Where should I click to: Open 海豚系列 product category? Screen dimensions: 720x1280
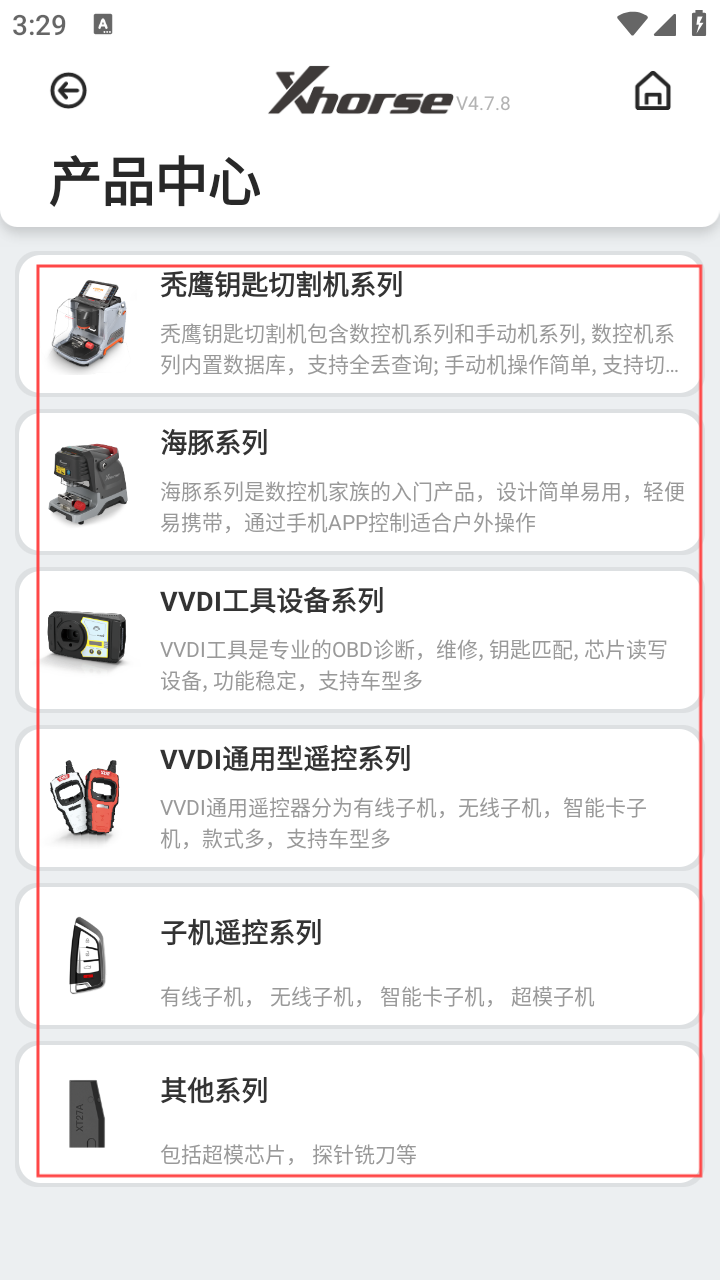360,482
